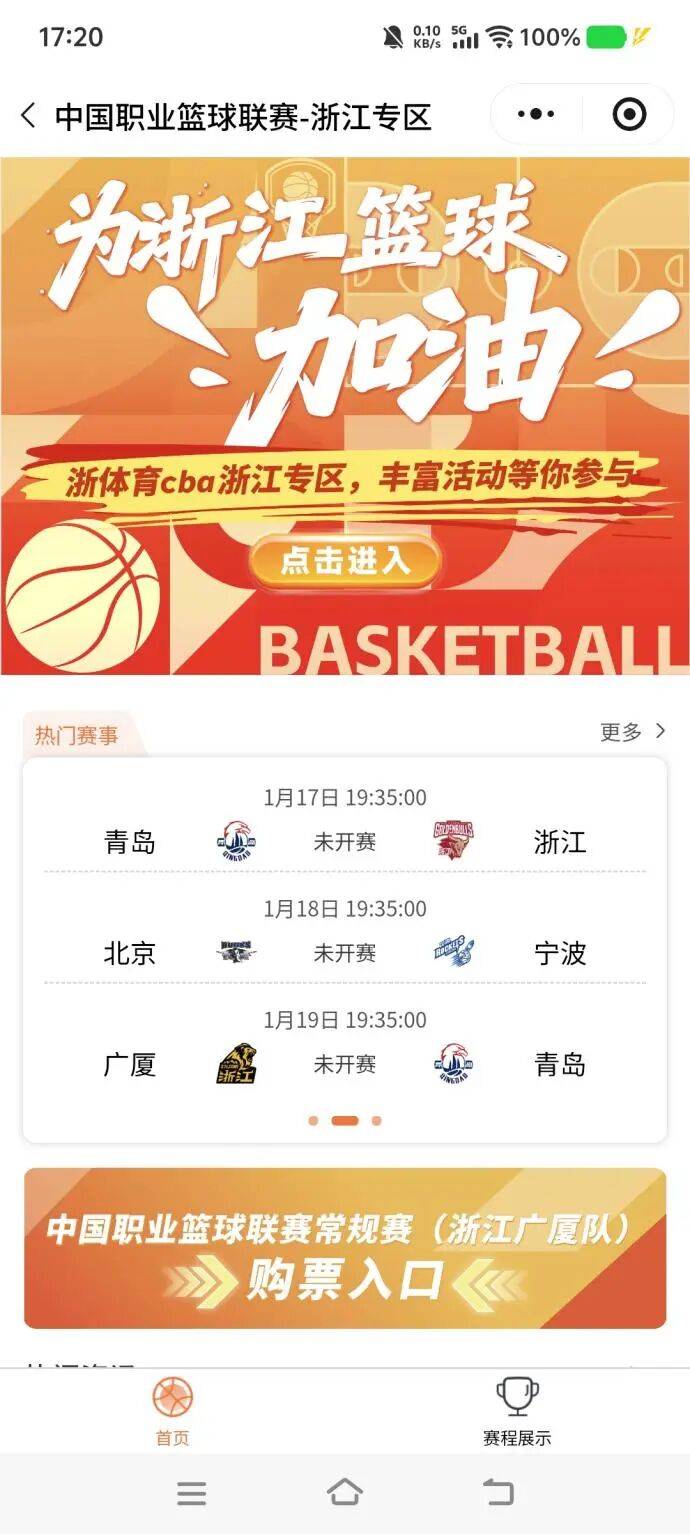Tap the system back button
The width and height of the screenshot is (690, 1534).
(x=498, y=1493)
